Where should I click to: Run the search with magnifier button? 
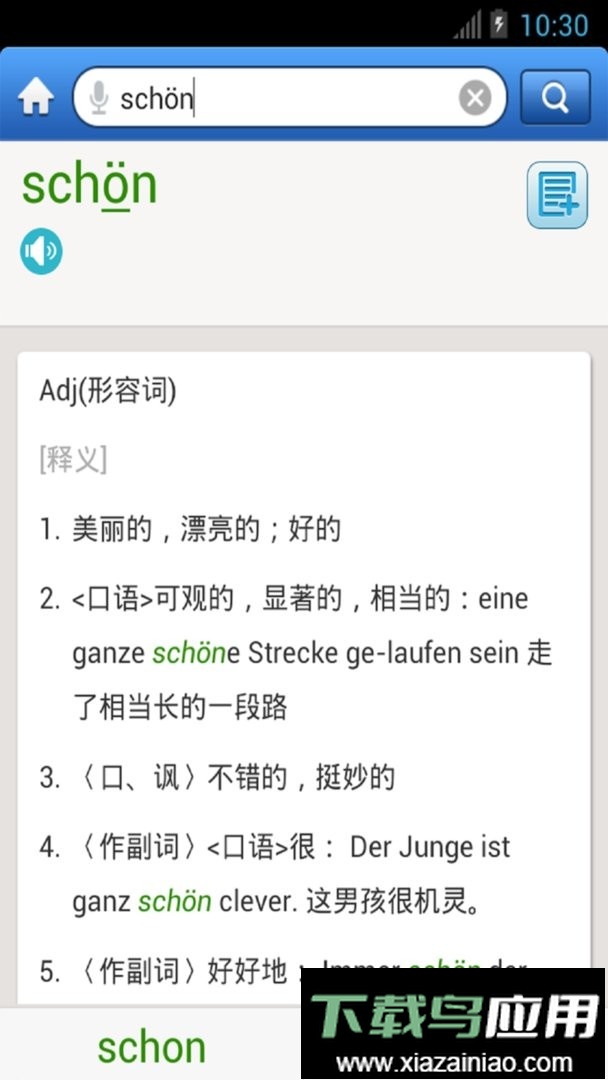555,98
